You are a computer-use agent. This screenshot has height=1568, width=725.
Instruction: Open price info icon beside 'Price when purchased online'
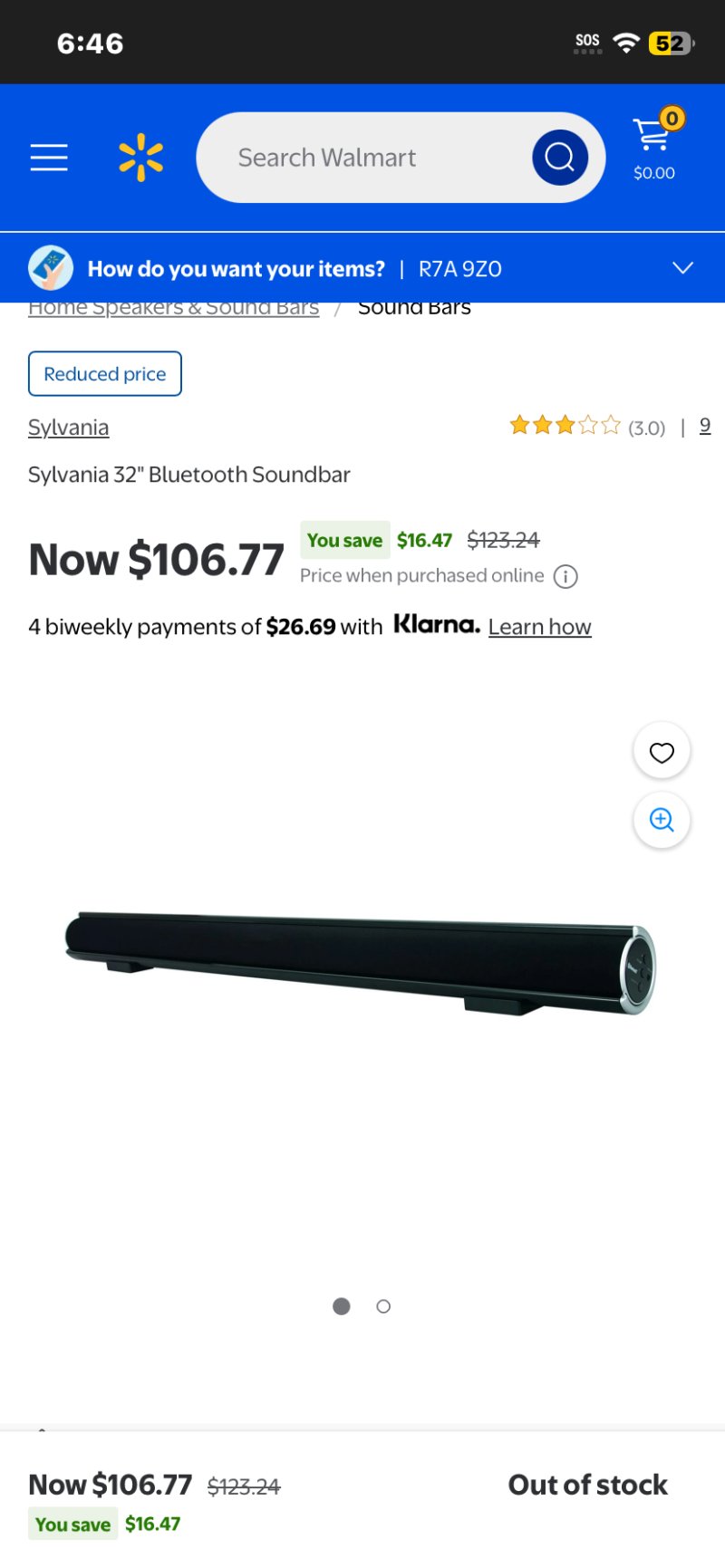tap(565, 577)
